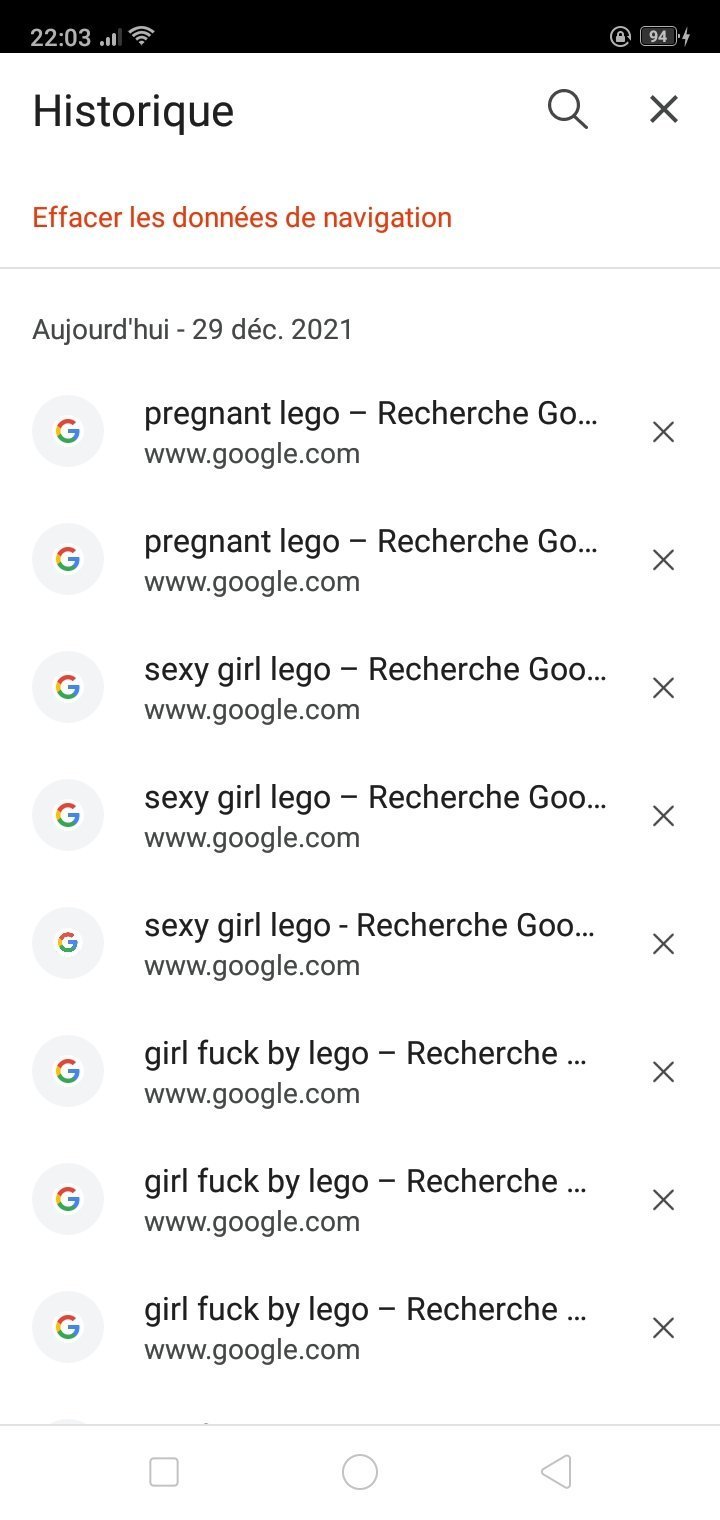The width and height of the screenshot is (720, 1520).
Task: Go to home via the circle button
Action: tap(360, 1472)
